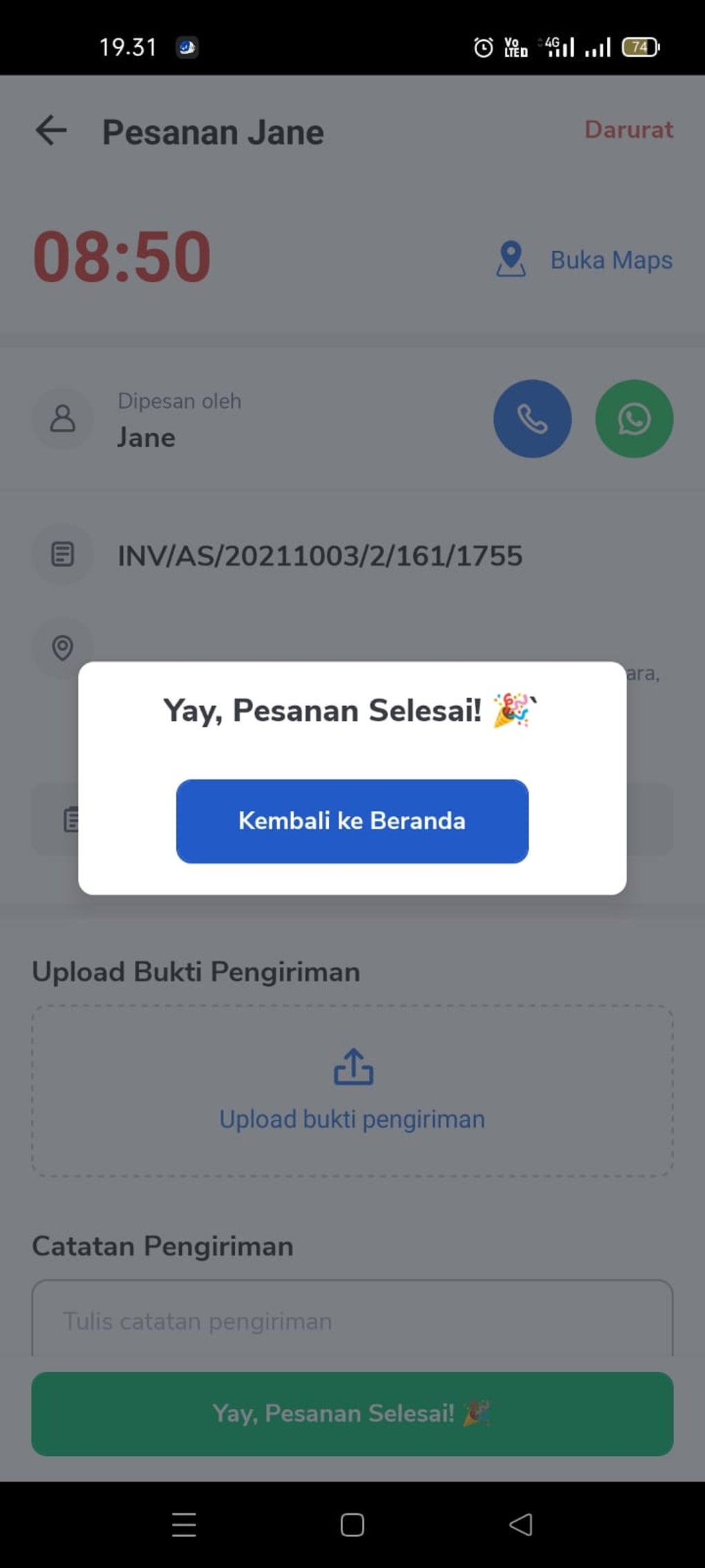
Task: Open the Darurat emergency link
Action: [x=628, y=129]
